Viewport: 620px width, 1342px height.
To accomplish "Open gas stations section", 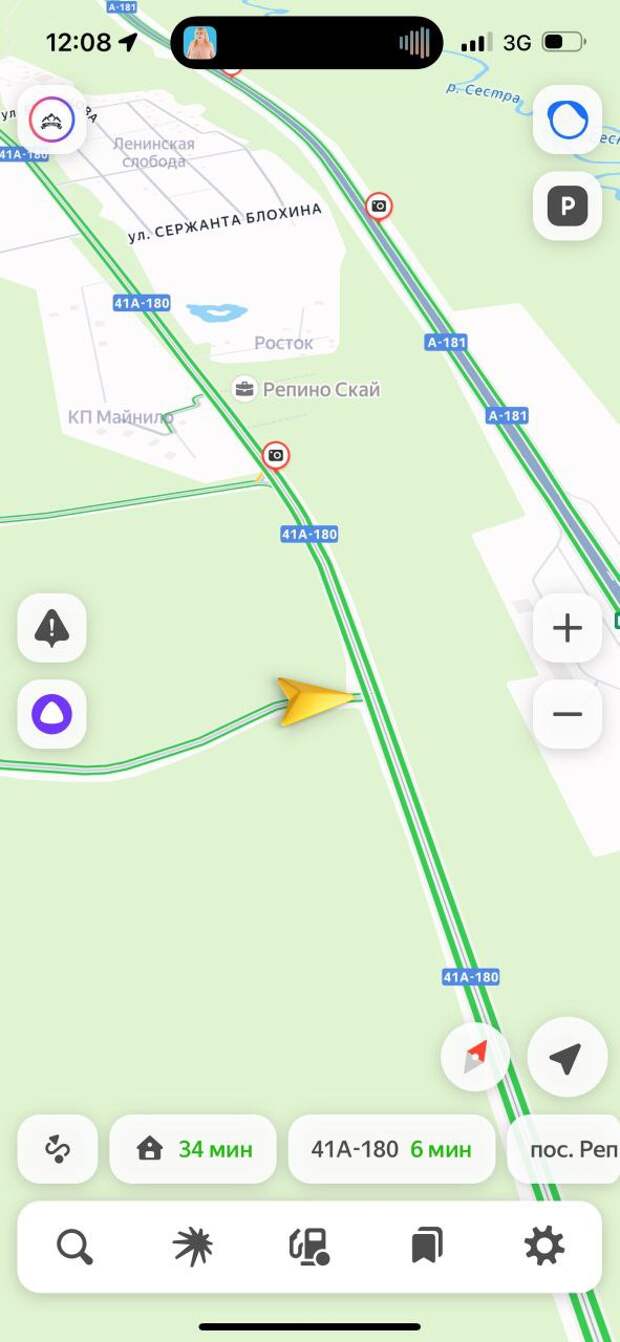I will [x=309, y=1247].
